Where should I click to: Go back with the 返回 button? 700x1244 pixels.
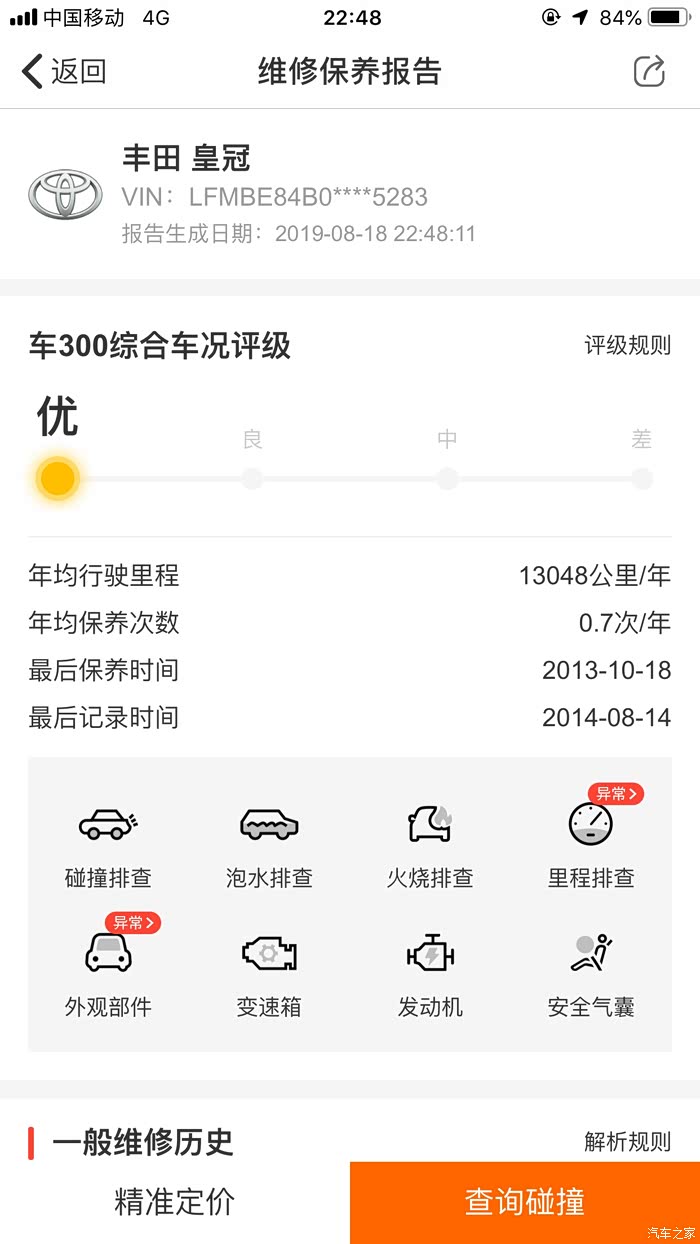click(64, 71)
